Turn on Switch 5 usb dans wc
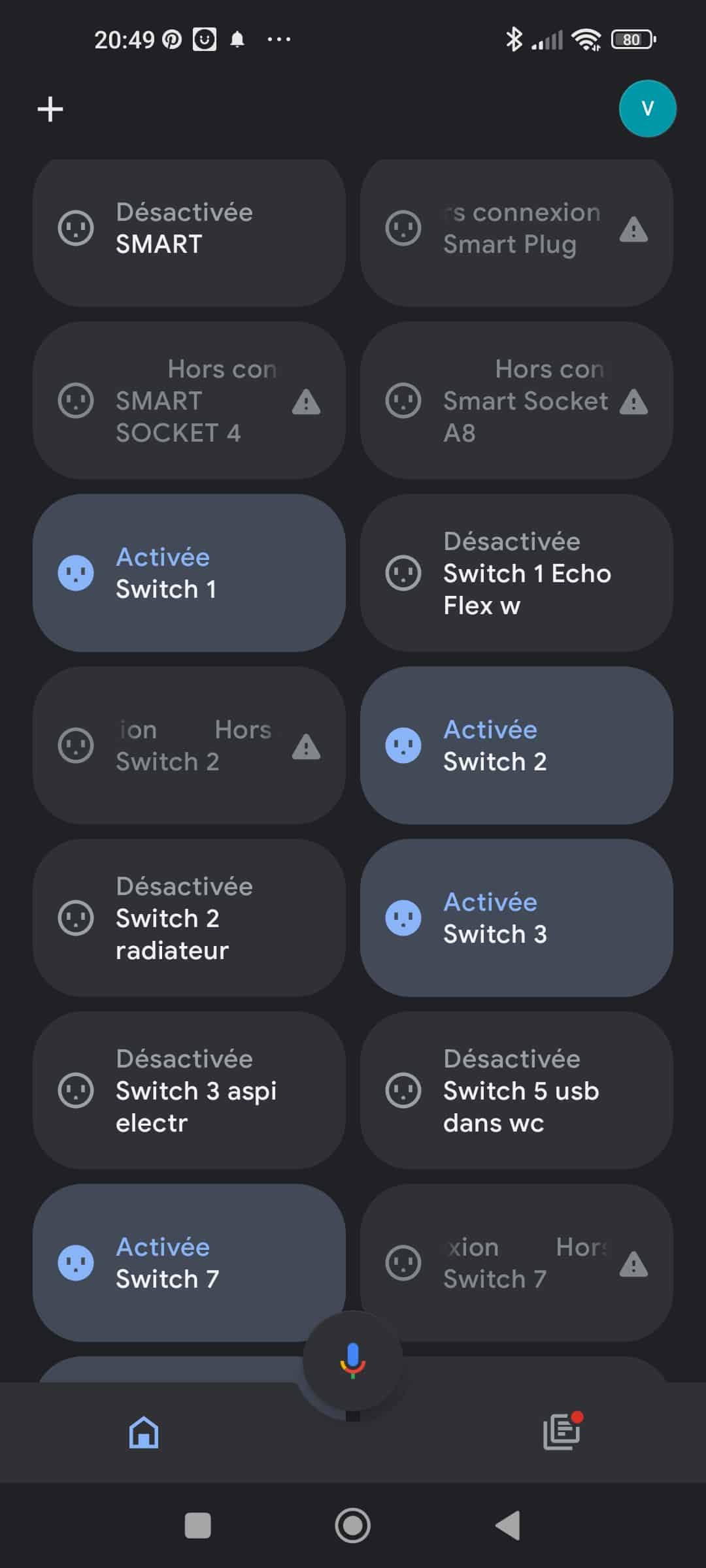Image resolution: width=706 pixels, height=1568 pixels. (516, 1090)
